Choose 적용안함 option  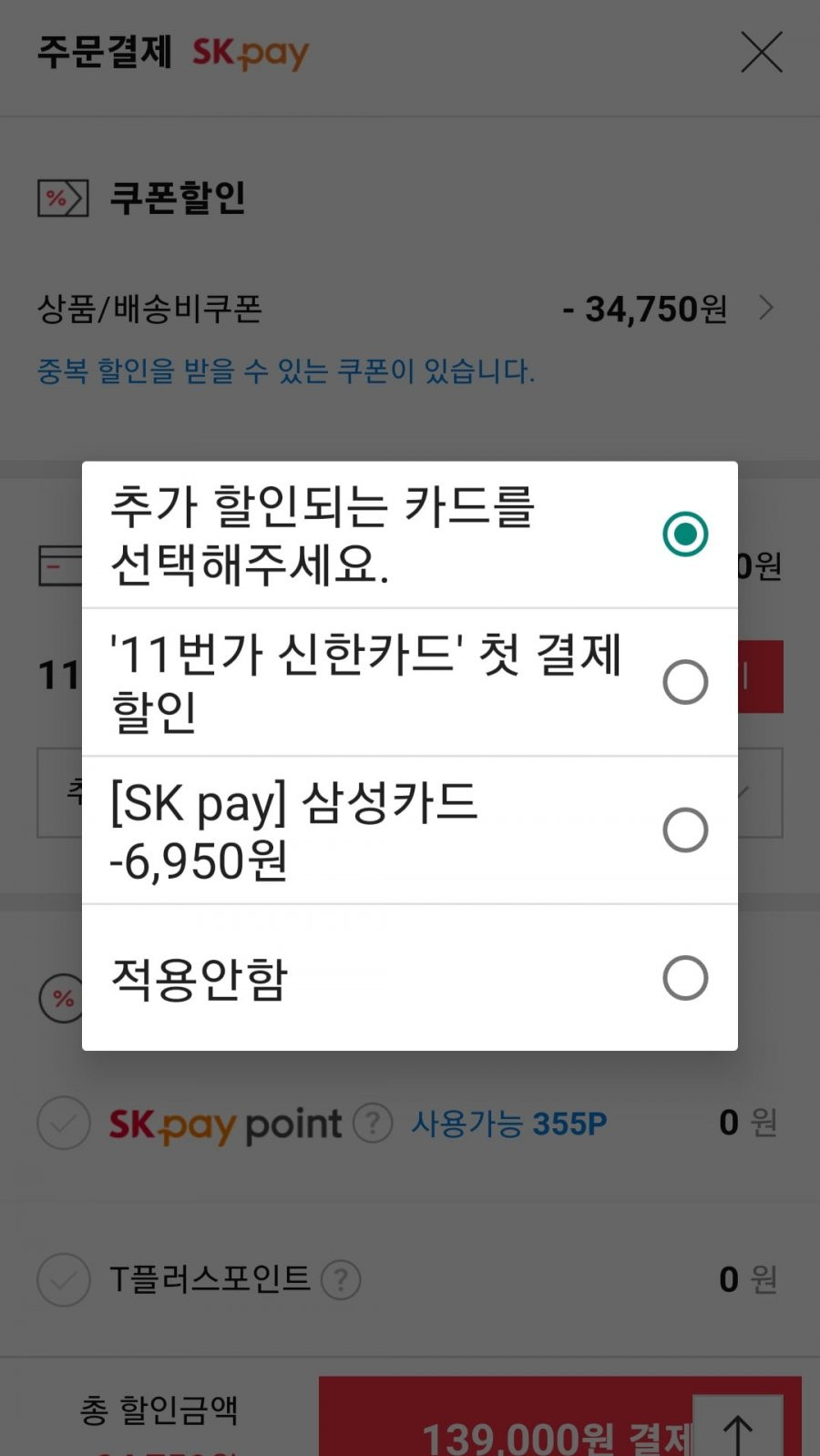click(410, 978)
